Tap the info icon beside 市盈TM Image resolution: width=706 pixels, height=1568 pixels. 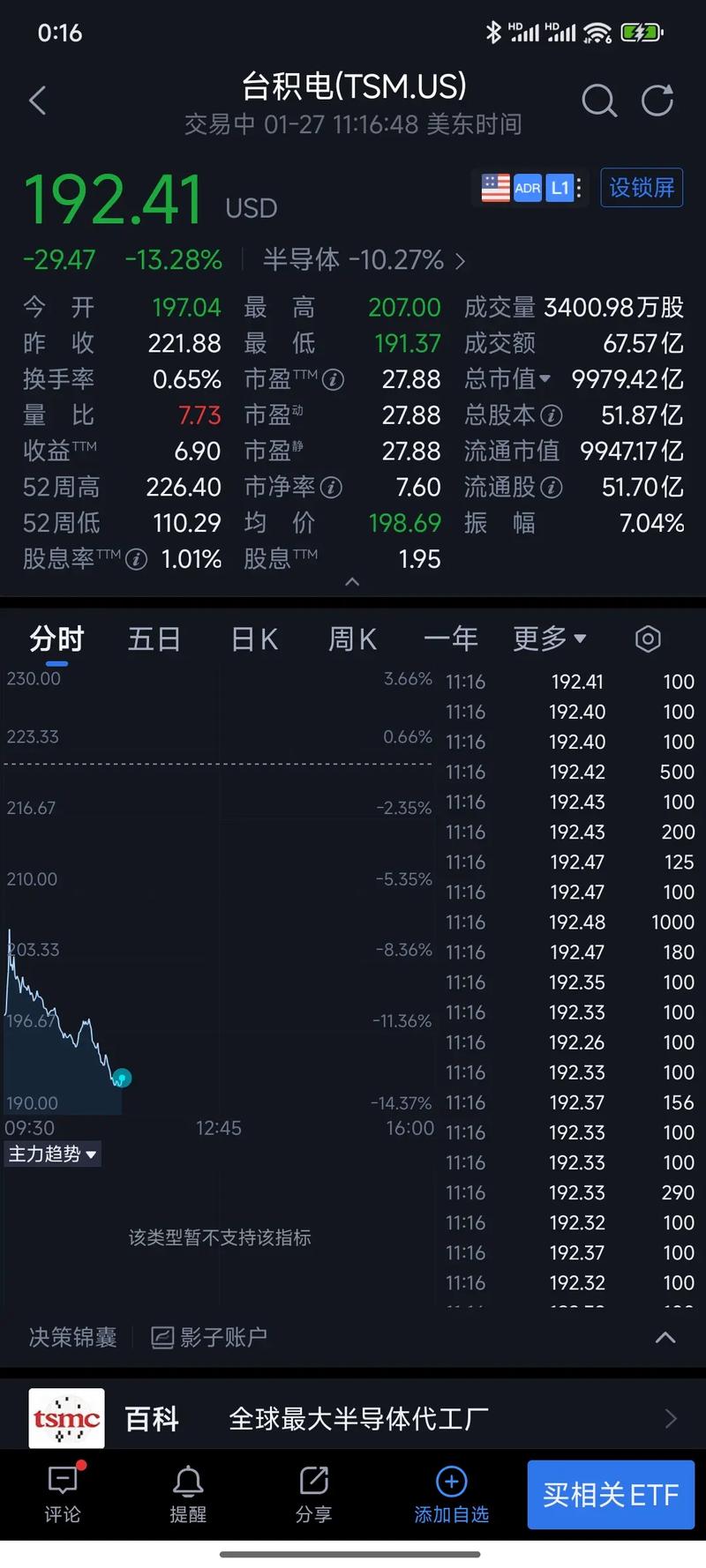coord(333,379)
